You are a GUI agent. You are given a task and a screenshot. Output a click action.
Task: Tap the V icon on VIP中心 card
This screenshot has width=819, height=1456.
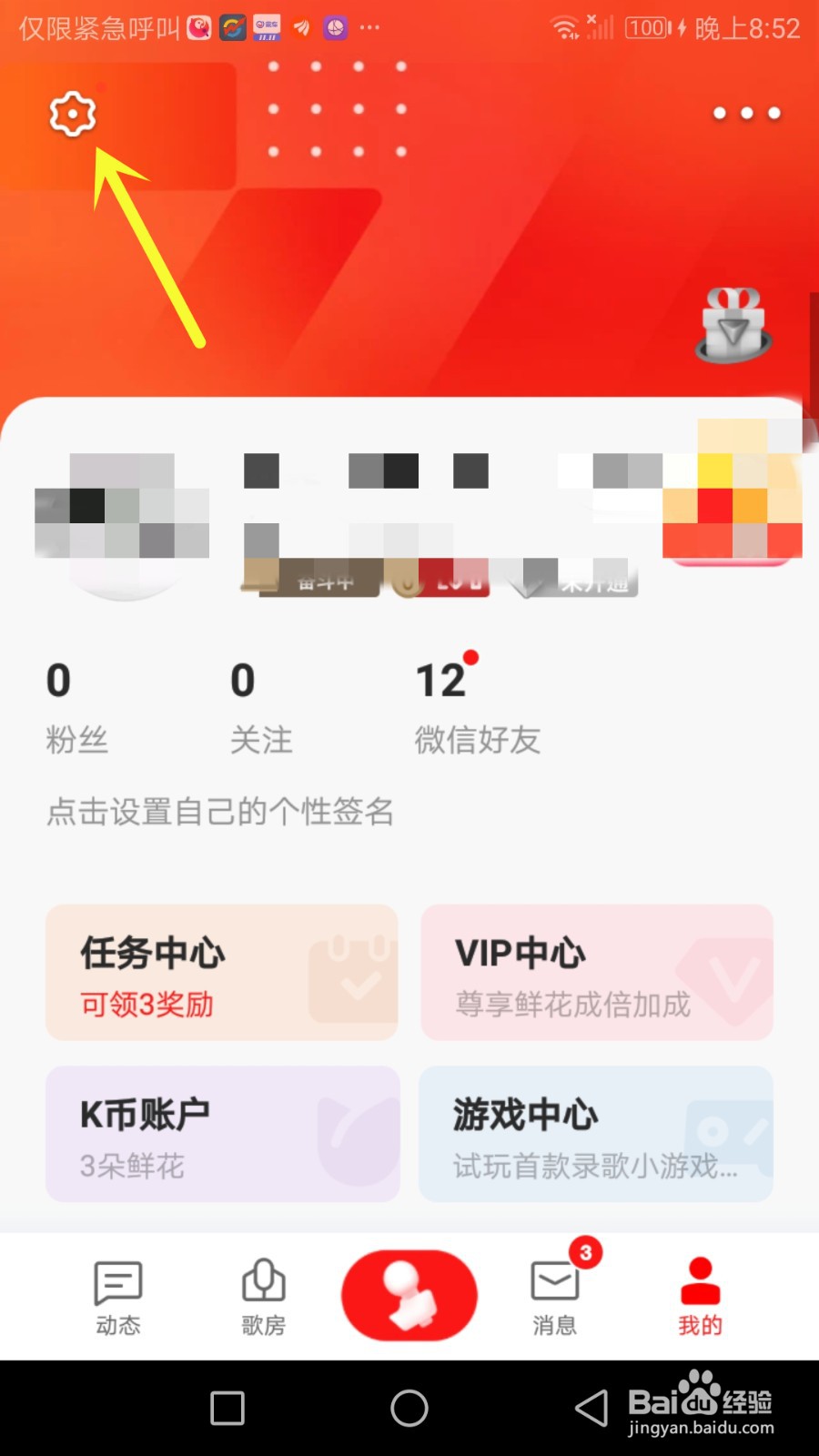coord(728,974)
